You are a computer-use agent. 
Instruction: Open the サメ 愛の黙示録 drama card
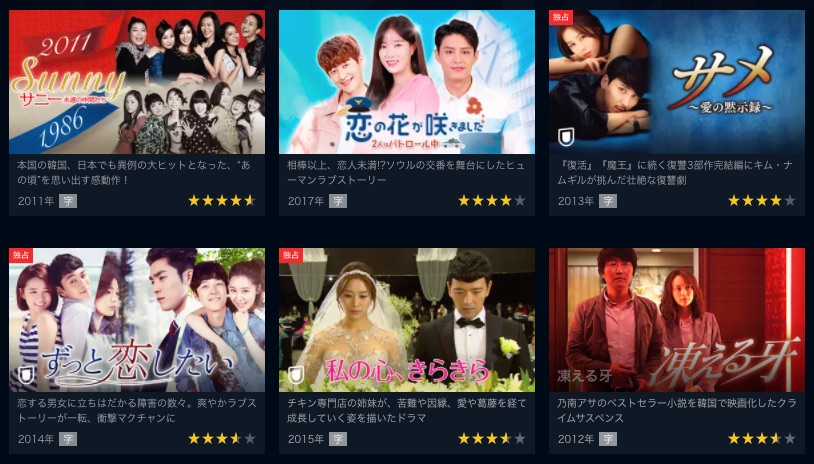click(676, 82)
